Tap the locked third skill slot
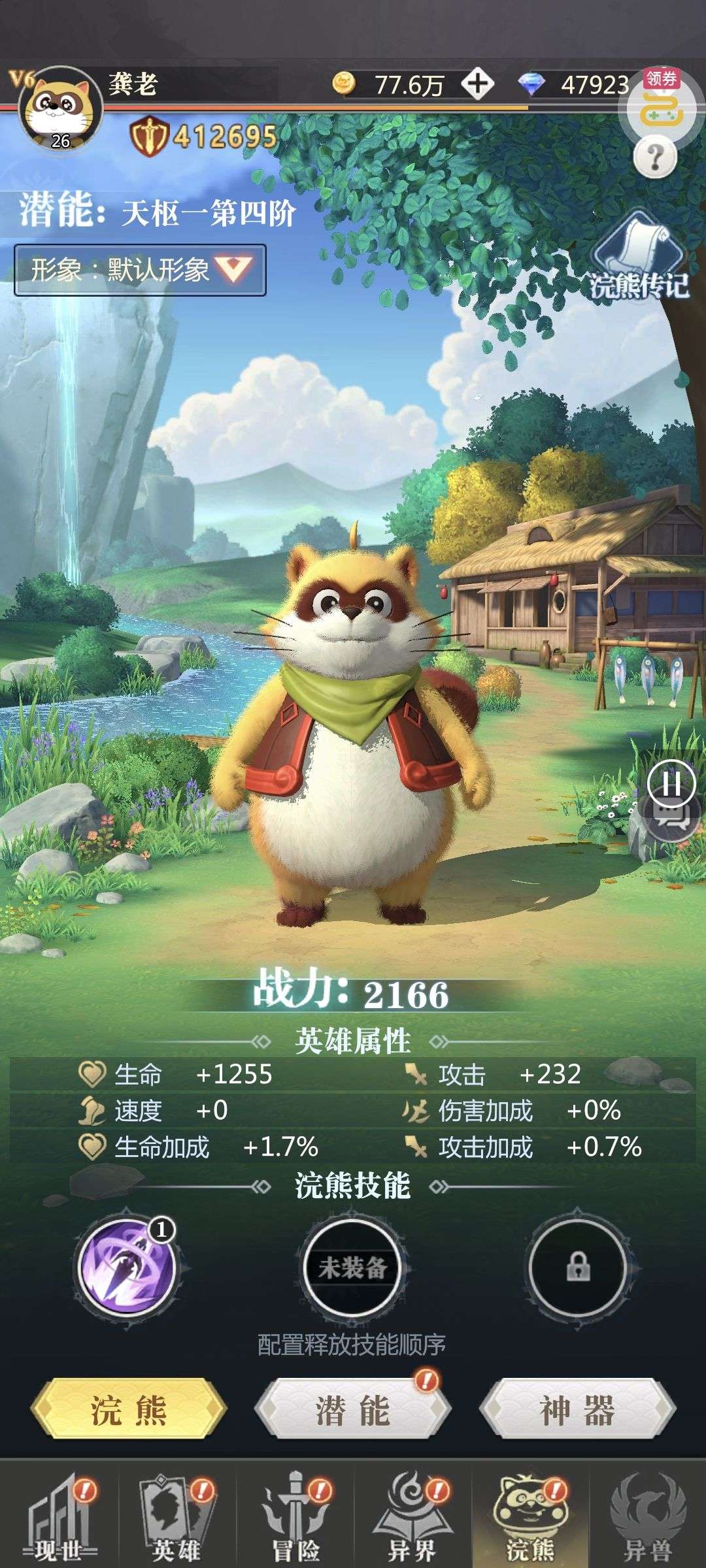 578,1267
